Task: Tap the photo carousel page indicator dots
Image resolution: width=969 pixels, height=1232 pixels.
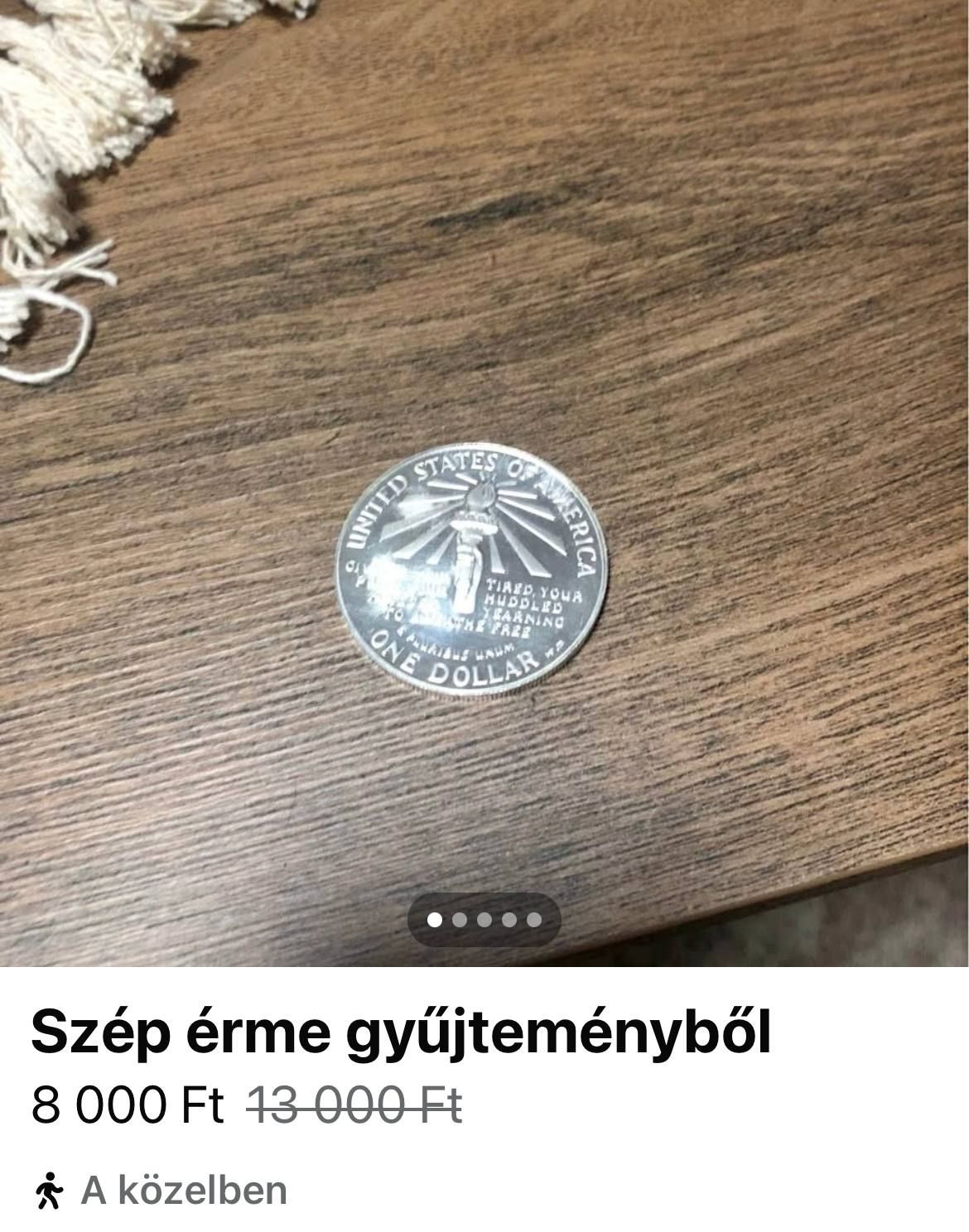Action: click(x=485, y=919)
